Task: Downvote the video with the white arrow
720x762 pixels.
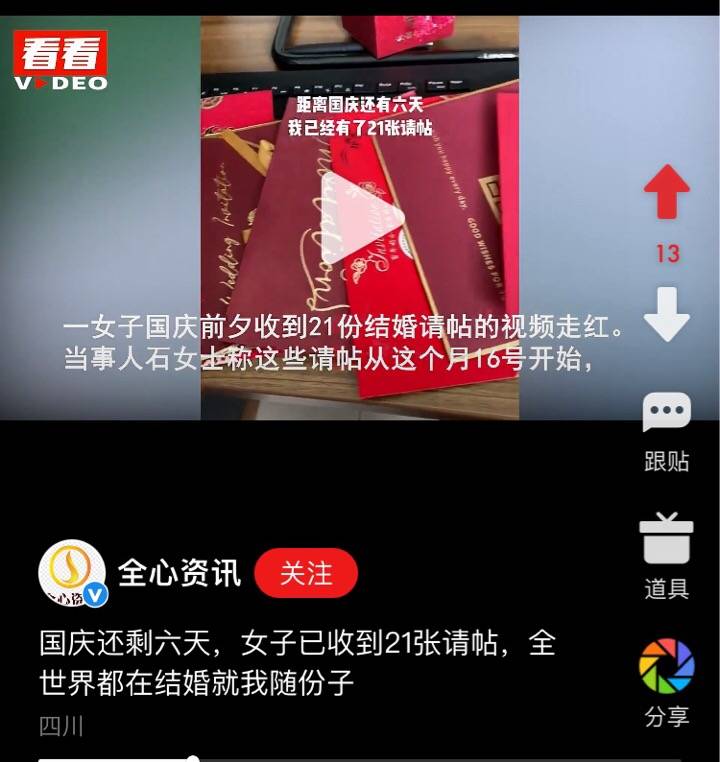Action: 666,314
